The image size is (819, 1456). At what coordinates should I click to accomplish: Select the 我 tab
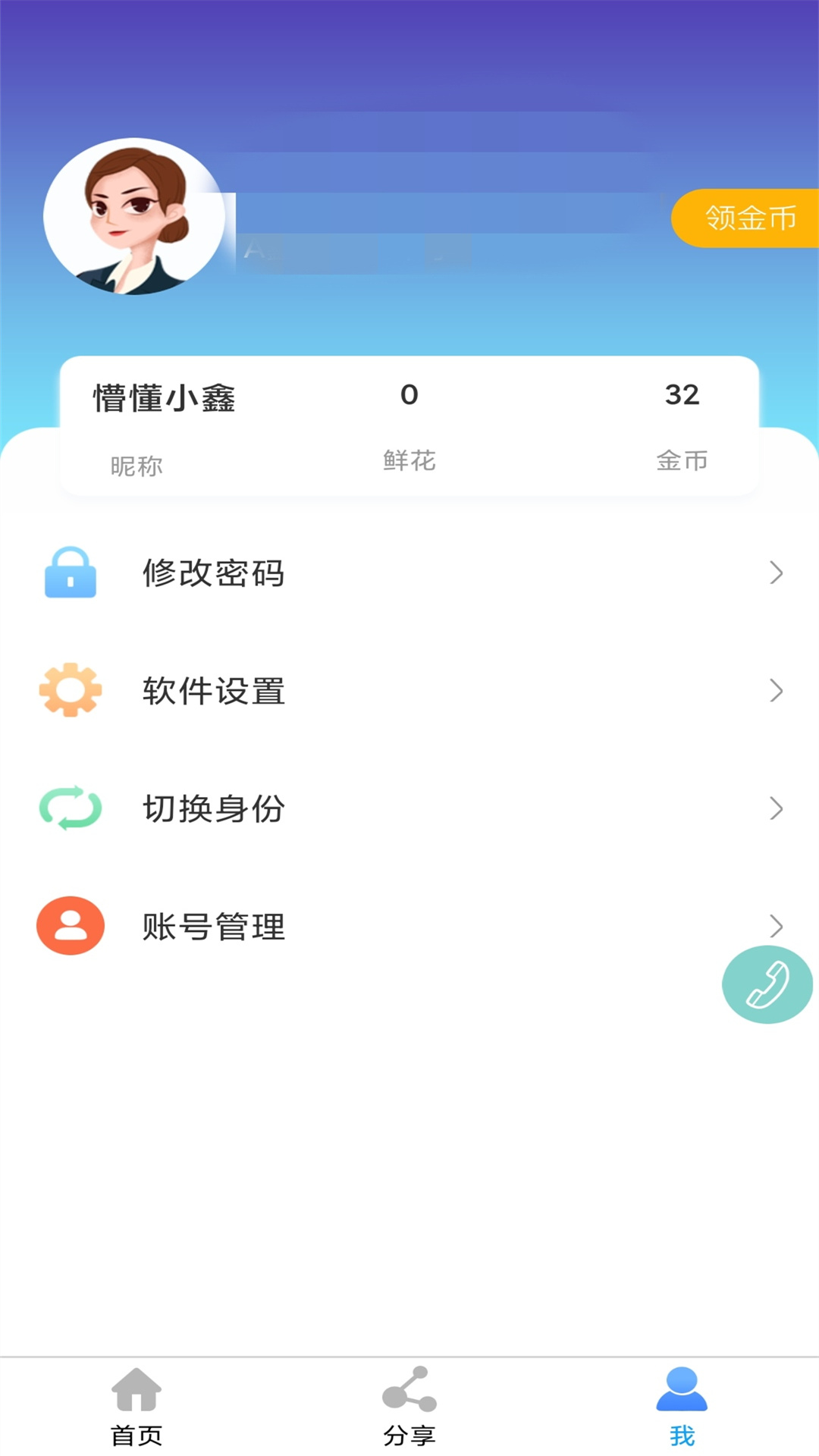tap(682, 1407)
